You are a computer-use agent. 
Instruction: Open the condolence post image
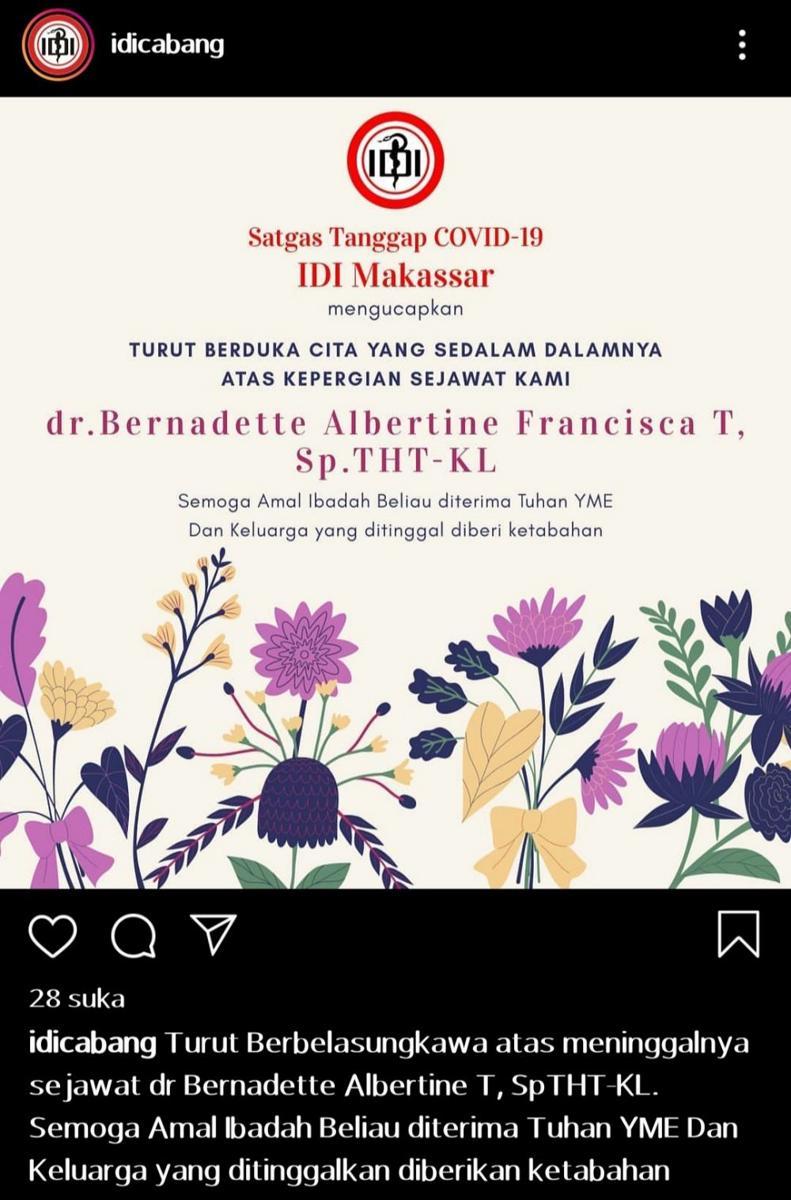tap(395, 492)
